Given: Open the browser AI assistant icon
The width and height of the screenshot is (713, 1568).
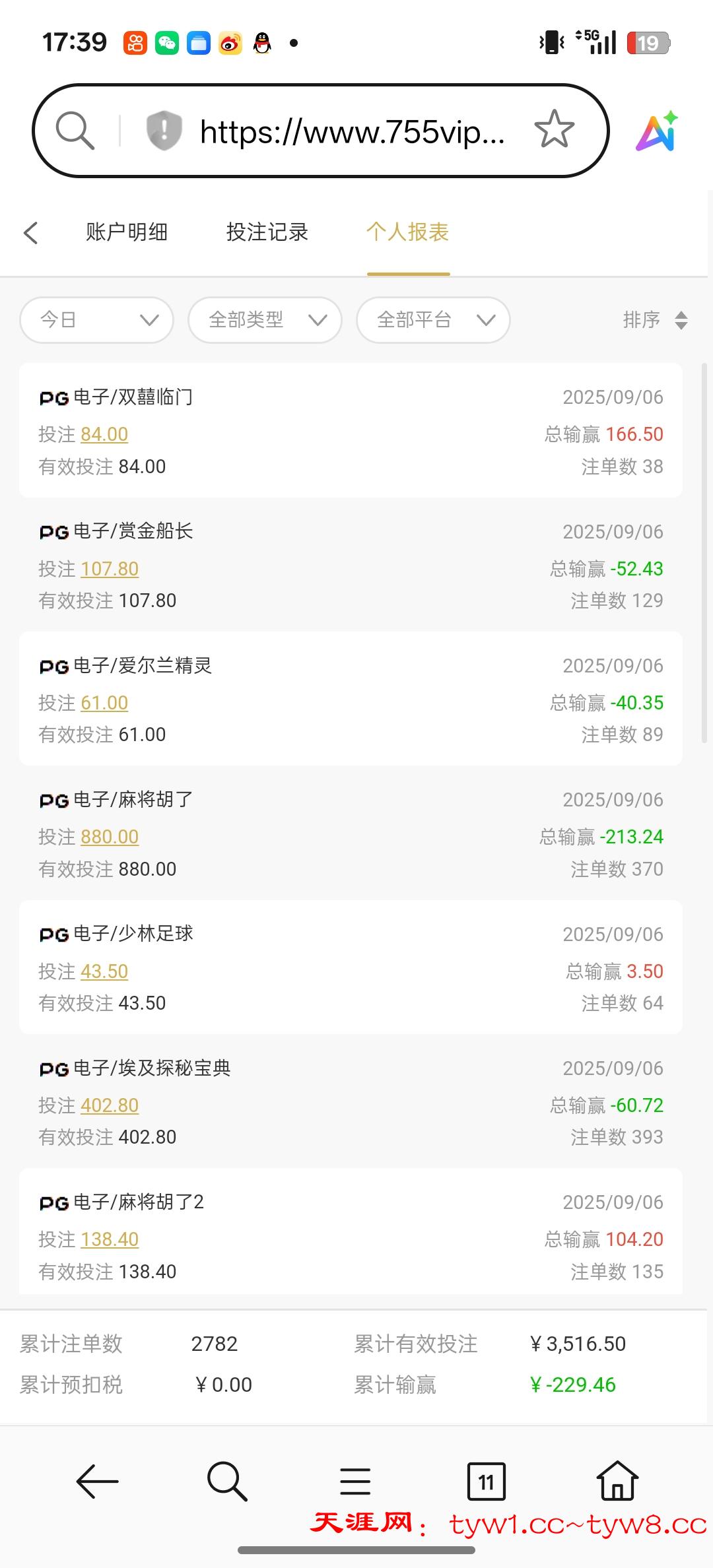Looking at the screenshot, I should pyautogui.click(x=657, y=131).
